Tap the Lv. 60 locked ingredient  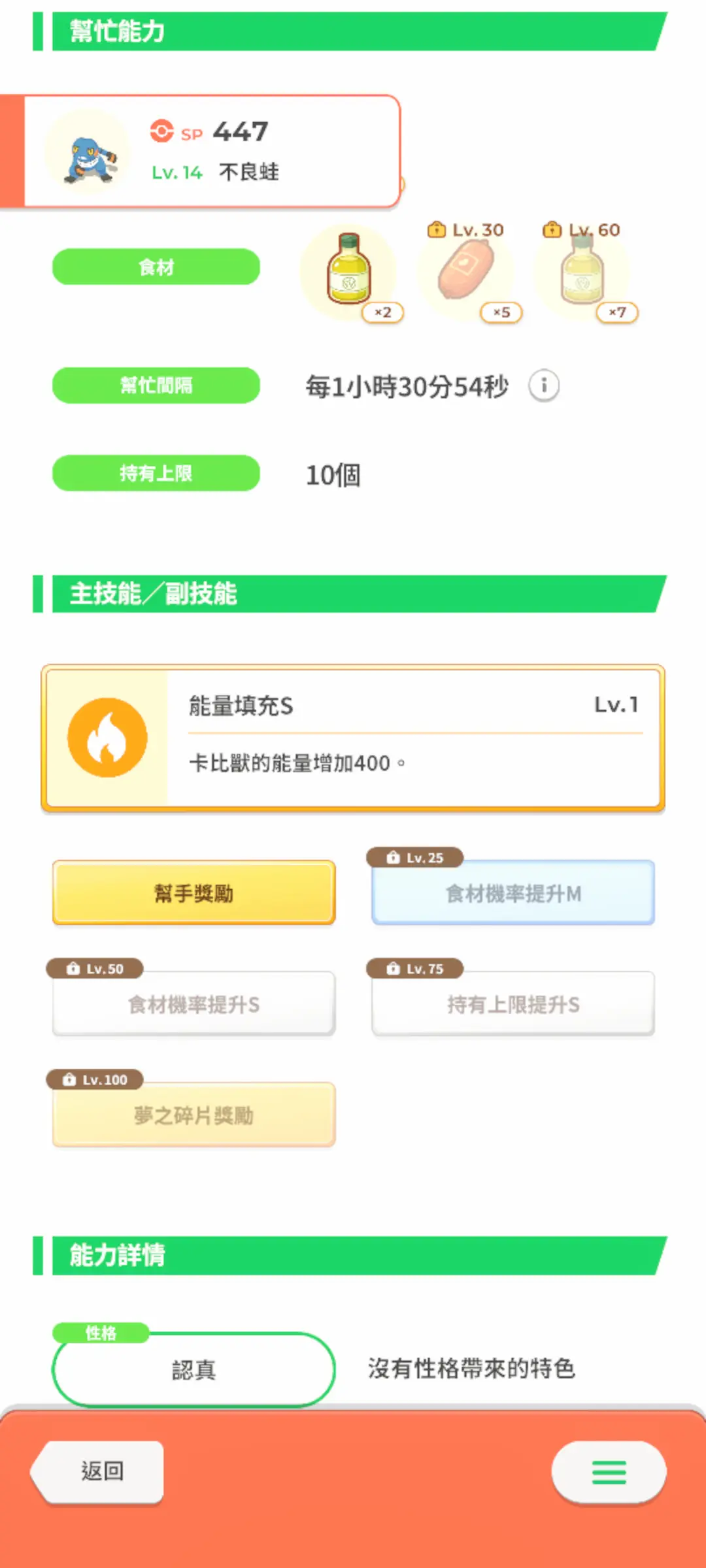583,271
